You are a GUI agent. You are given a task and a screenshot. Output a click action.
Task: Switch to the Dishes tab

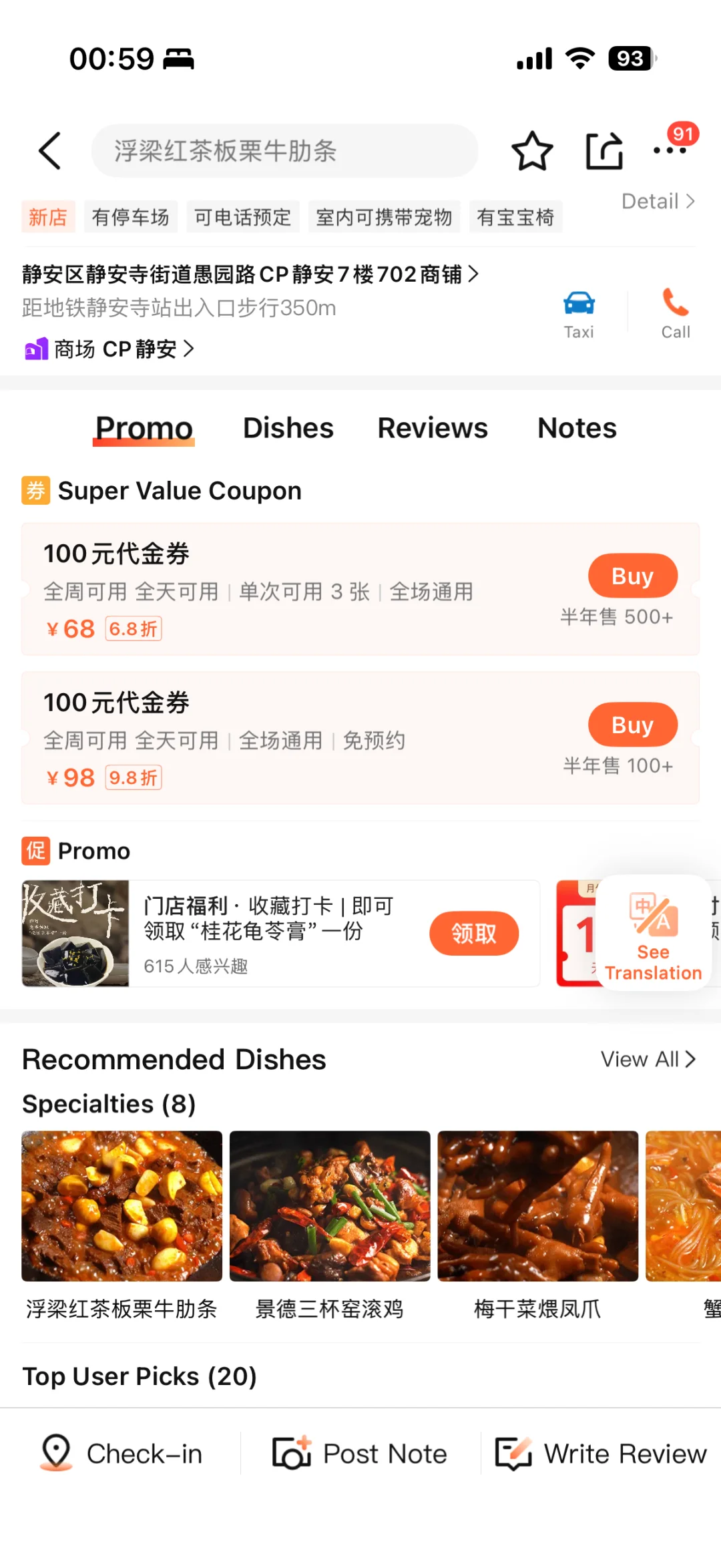[288, 428]
